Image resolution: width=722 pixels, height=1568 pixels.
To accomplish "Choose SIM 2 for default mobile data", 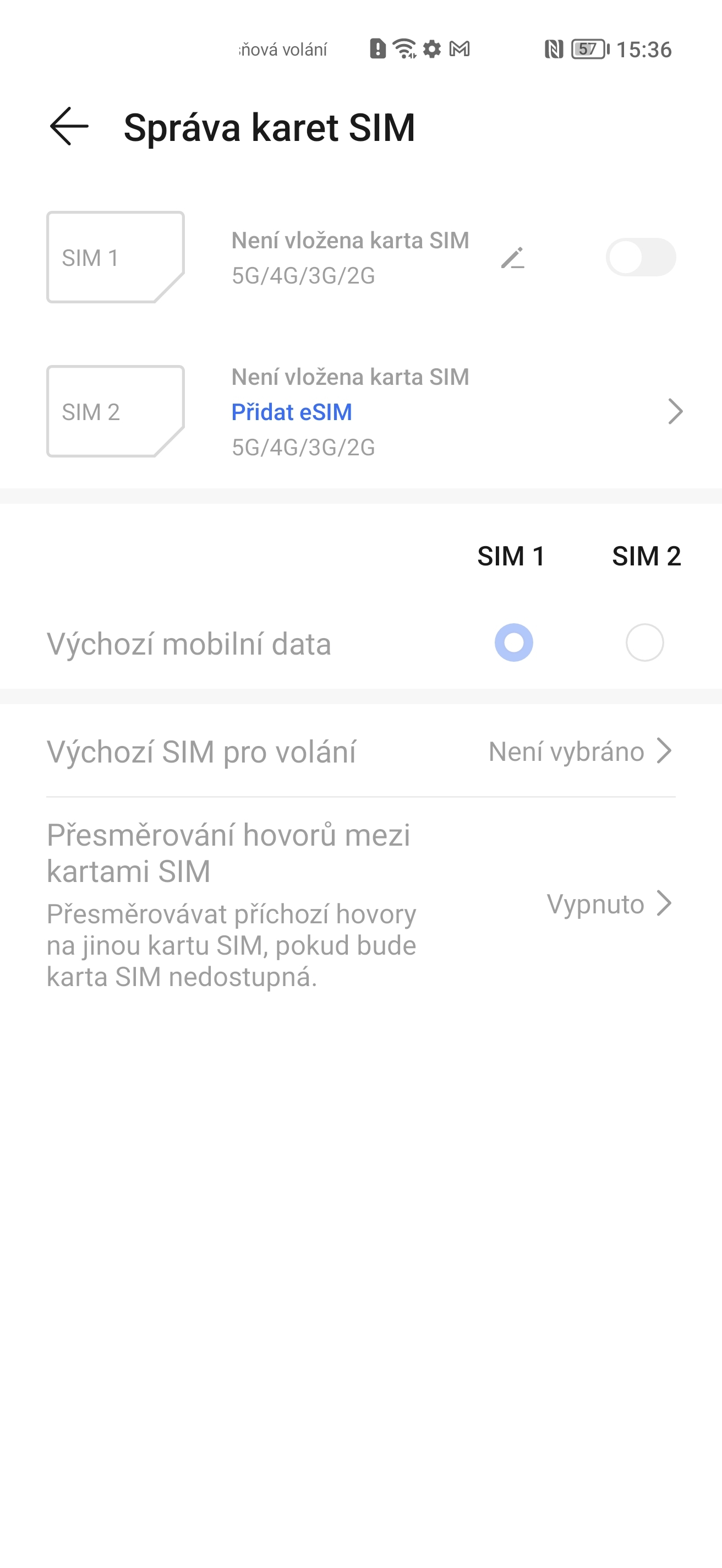I will 645,642.
